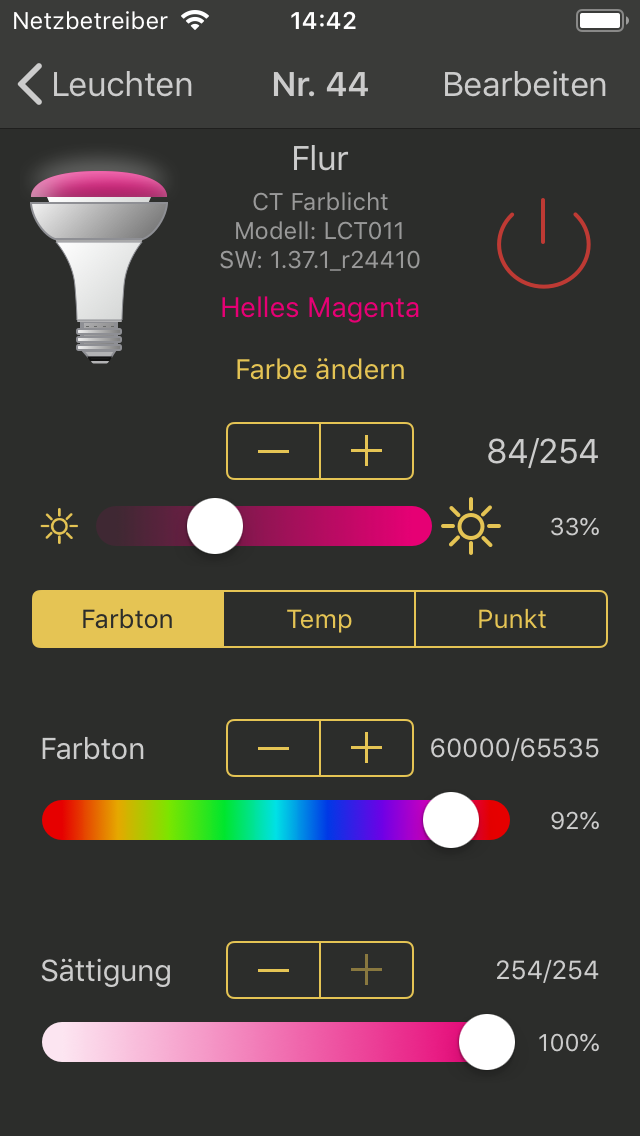Select the Farbton segment
Viewport: 640px width, 1136px height.
tap(128, 619)
